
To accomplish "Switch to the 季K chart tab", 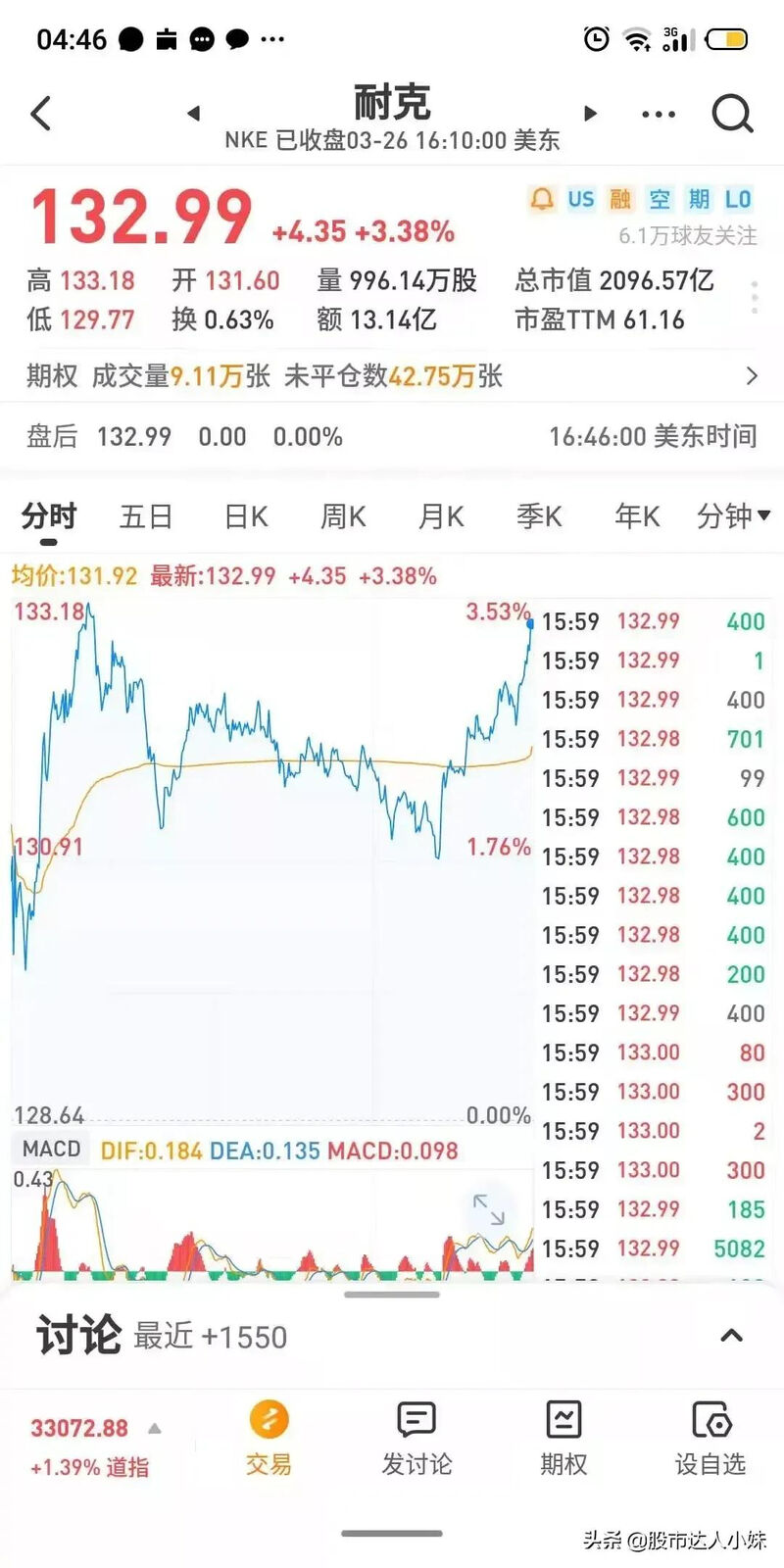I will click(x=539, y=515).
